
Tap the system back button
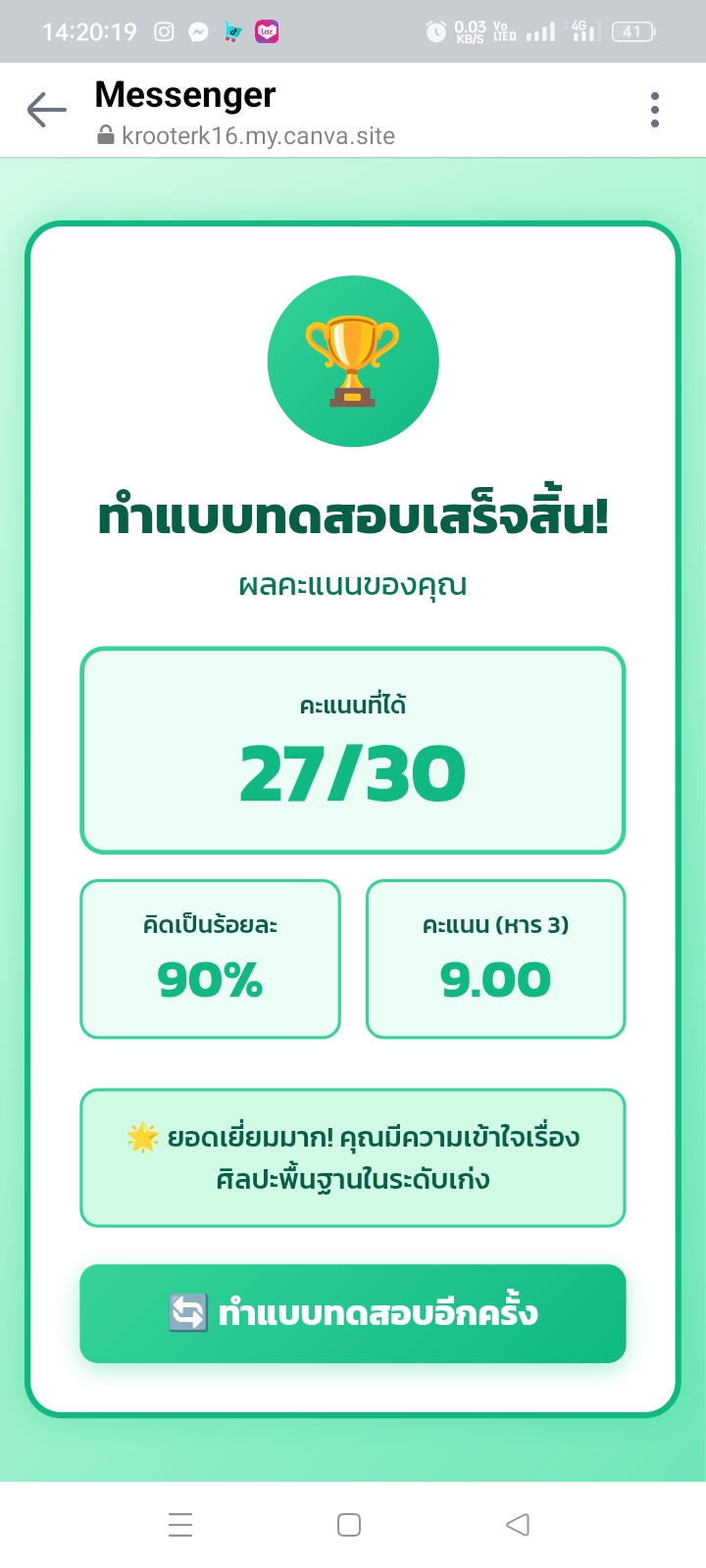click(x=518, y=1524)
